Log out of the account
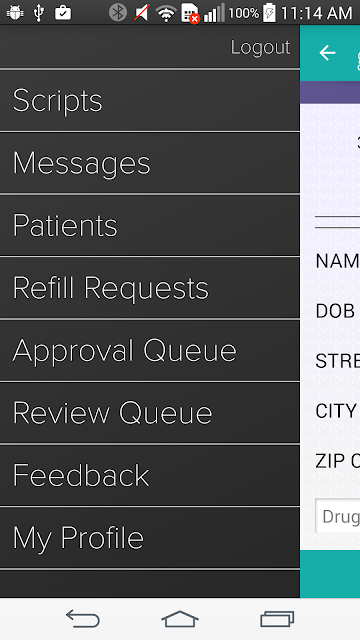 [260, 48]
